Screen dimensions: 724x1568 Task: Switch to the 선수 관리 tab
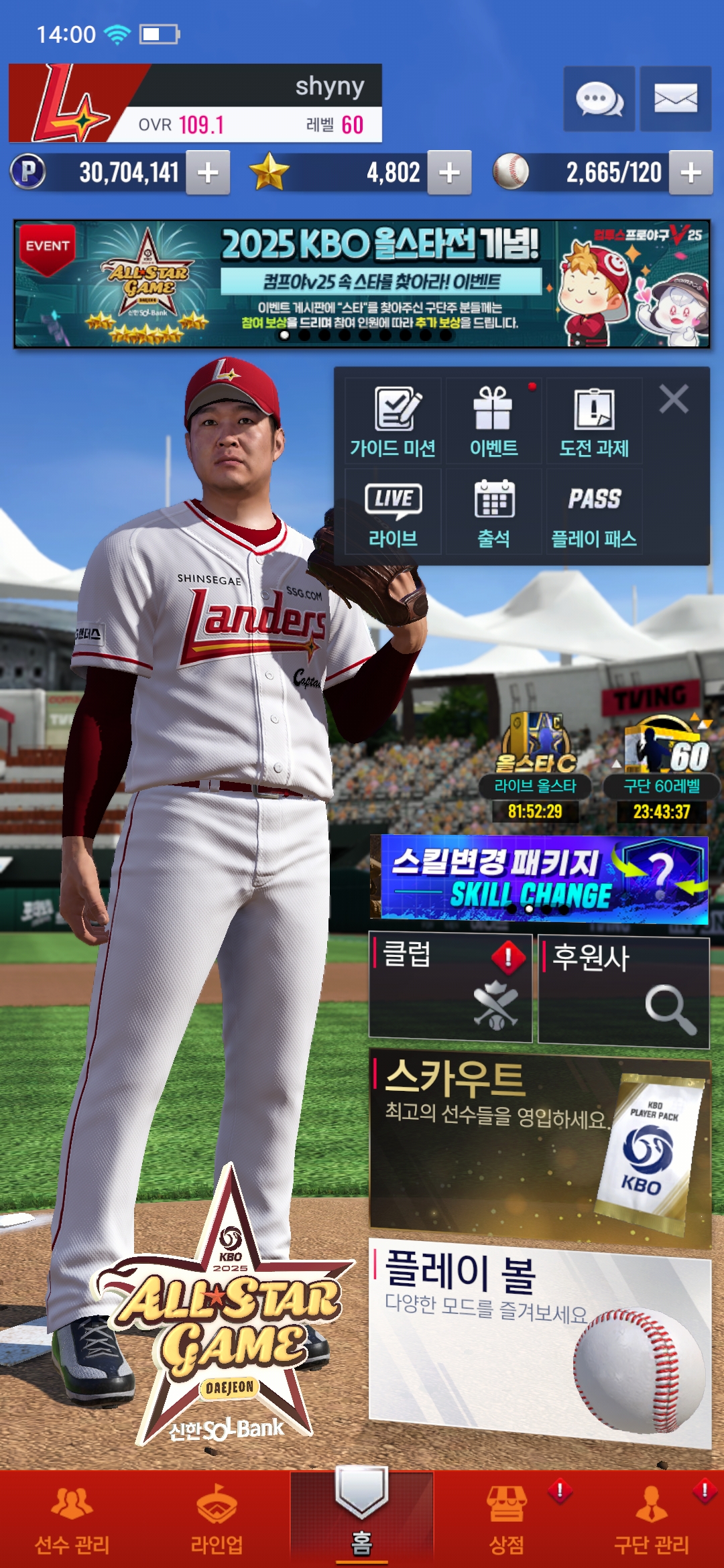[72, 1520]
